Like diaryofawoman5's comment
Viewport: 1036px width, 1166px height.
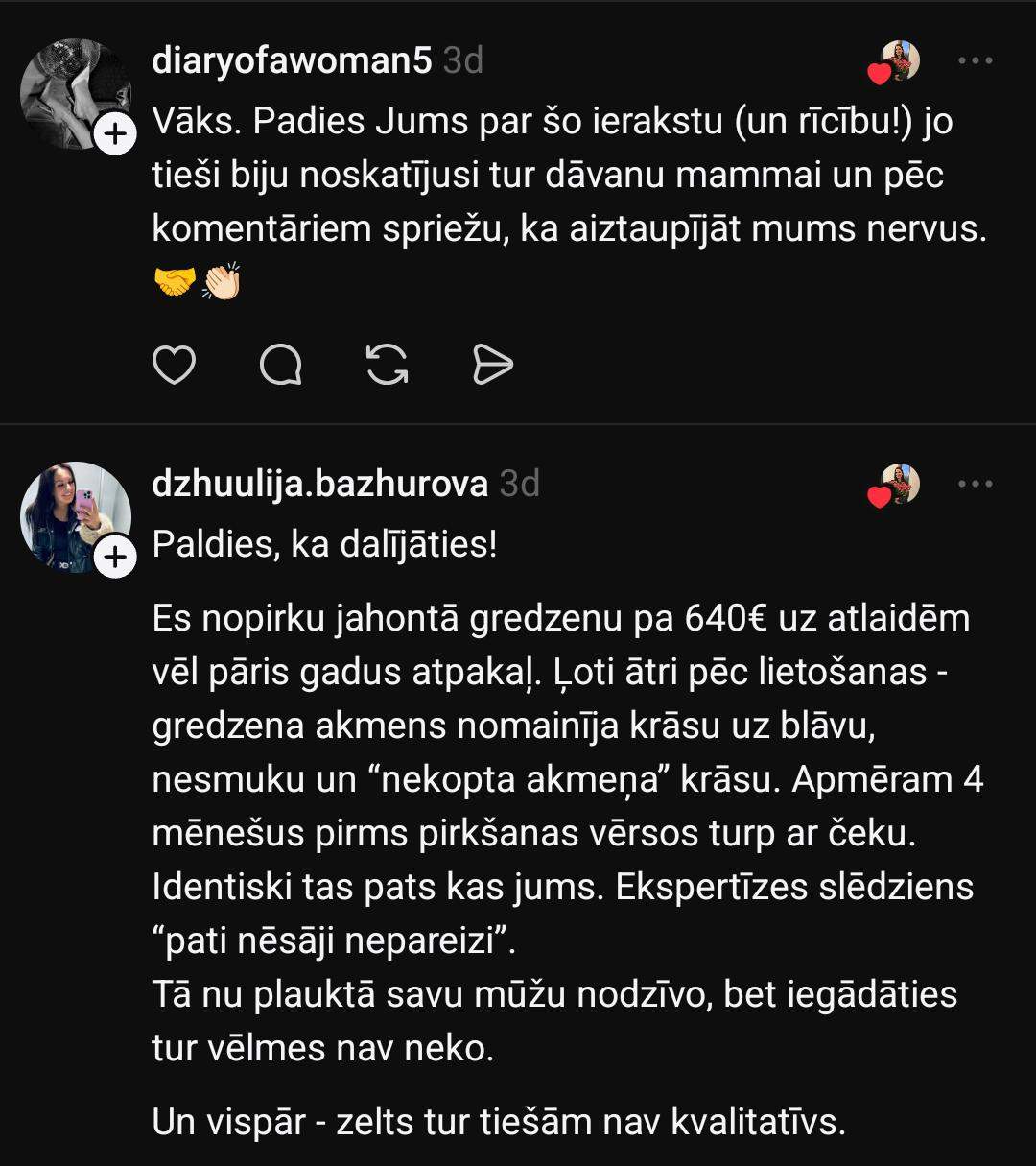[x=175, y=365]
